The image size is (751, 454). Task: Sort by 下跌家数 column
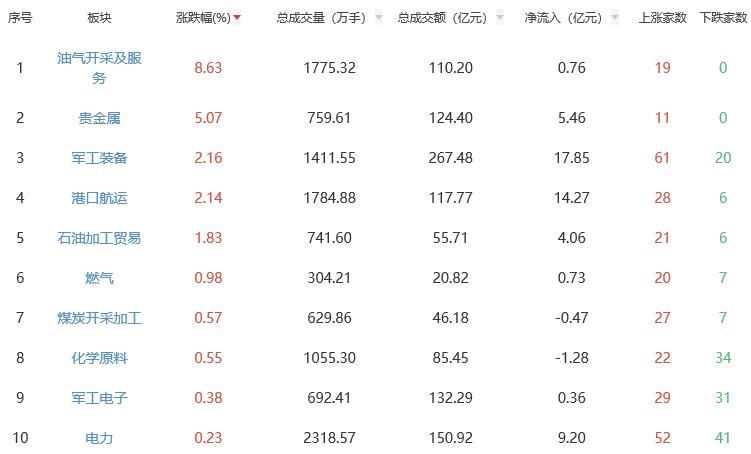723,18
